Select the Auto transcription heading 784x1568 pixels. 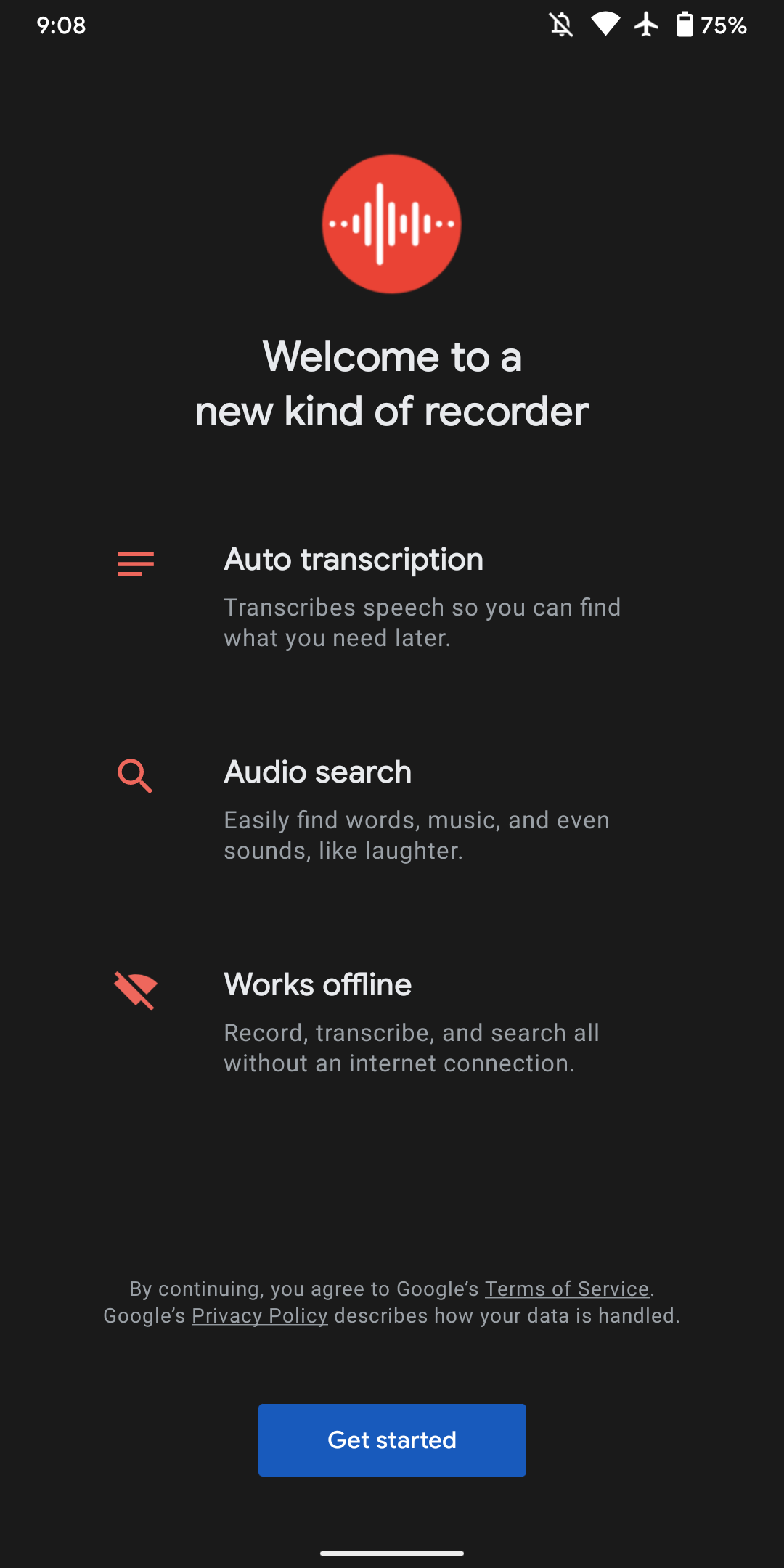point(354,559)
